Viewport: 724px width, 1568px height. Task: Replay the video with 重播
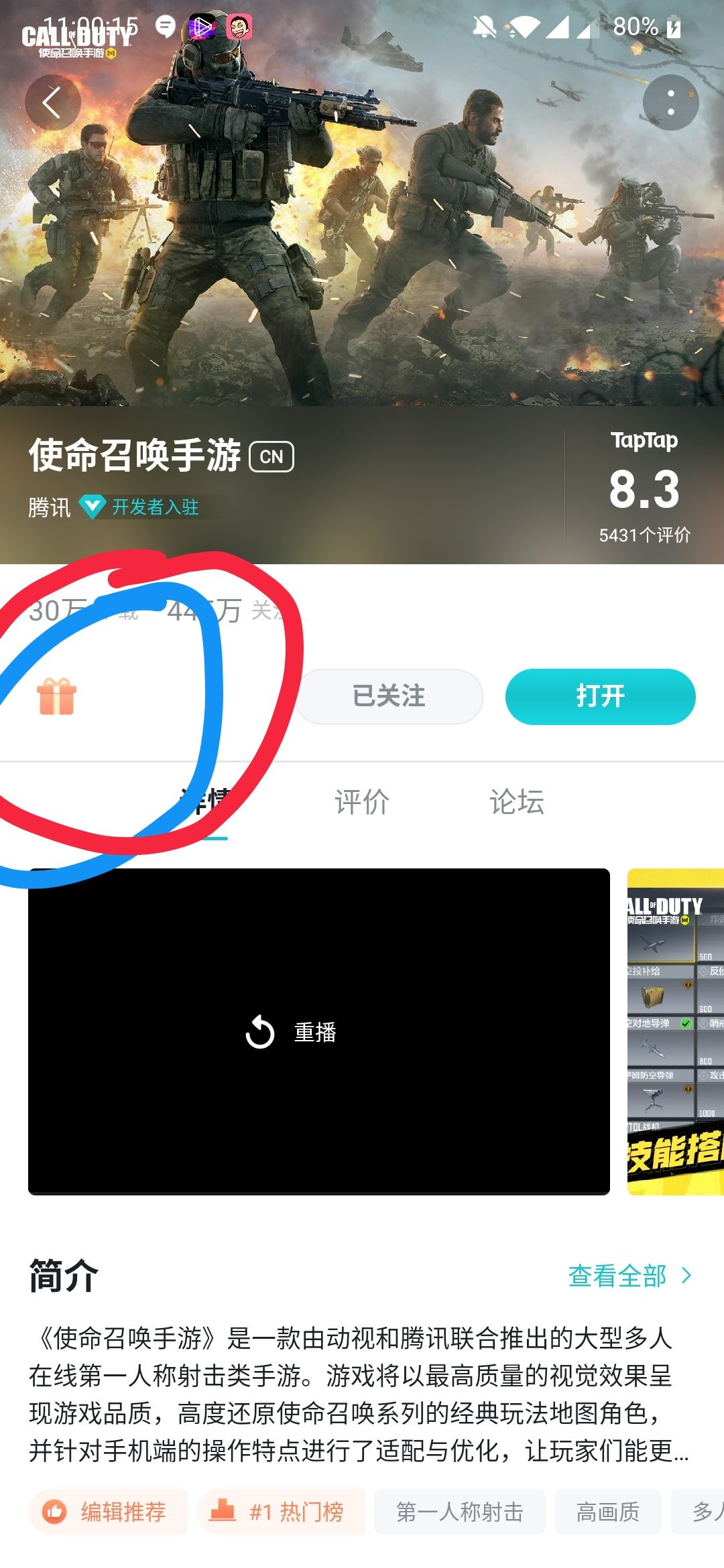coord(292,1032)
